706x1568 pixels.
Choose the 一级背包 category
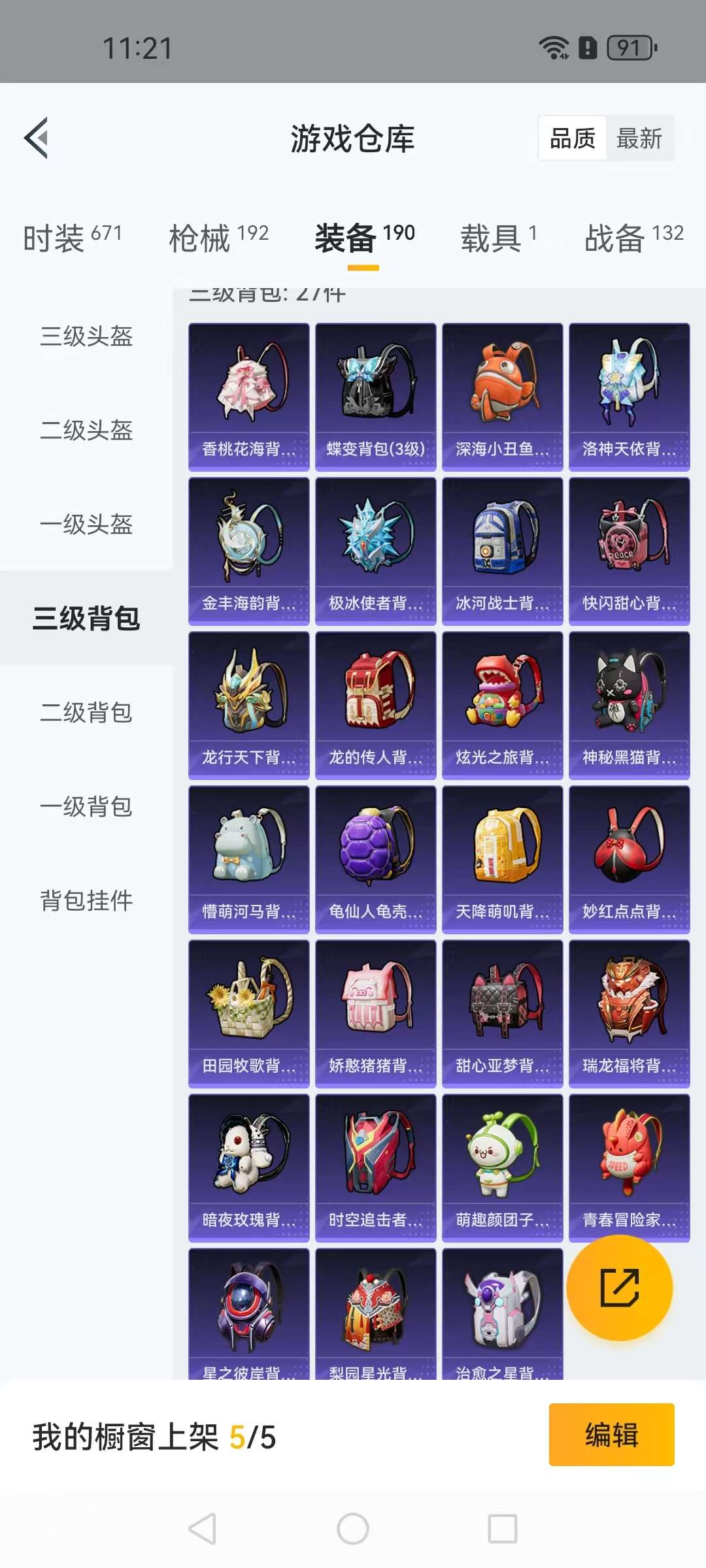[86, 807]
